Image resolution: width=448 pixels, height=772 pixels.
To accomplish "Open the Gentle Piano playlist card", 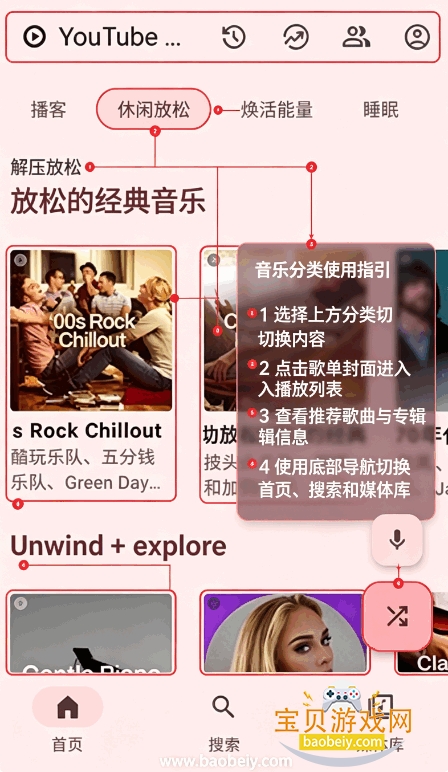I will coord(91,632).
